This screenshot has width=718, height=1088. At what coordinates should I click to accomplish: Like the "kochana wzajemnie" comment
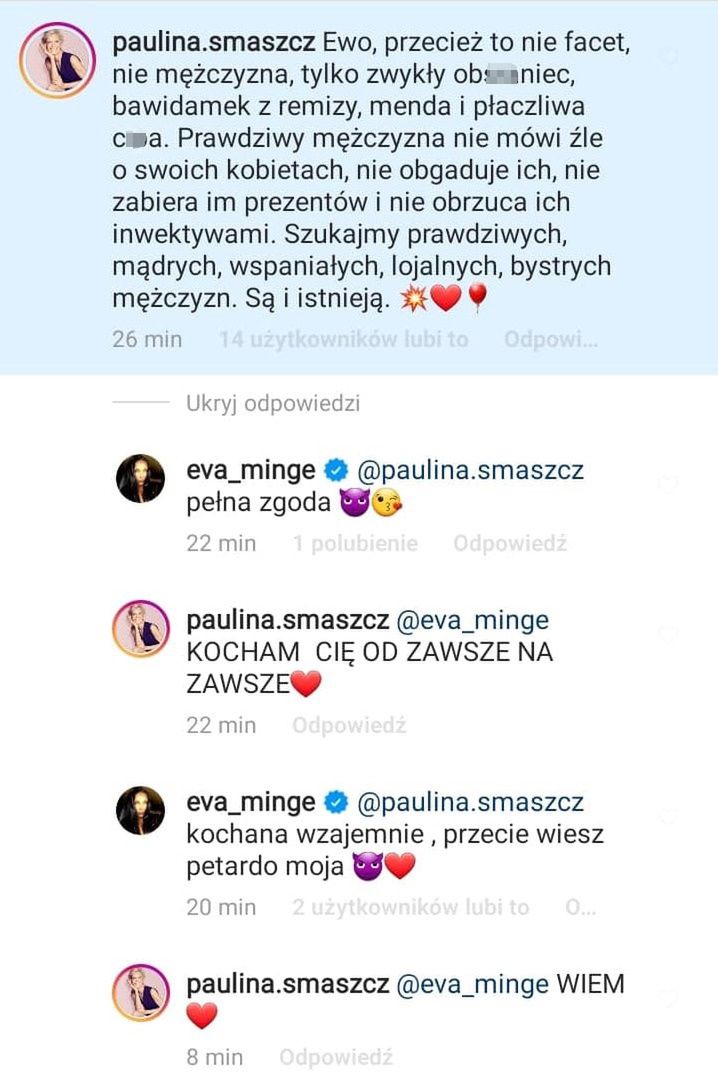pyautogui.click(x=667, y=816)
